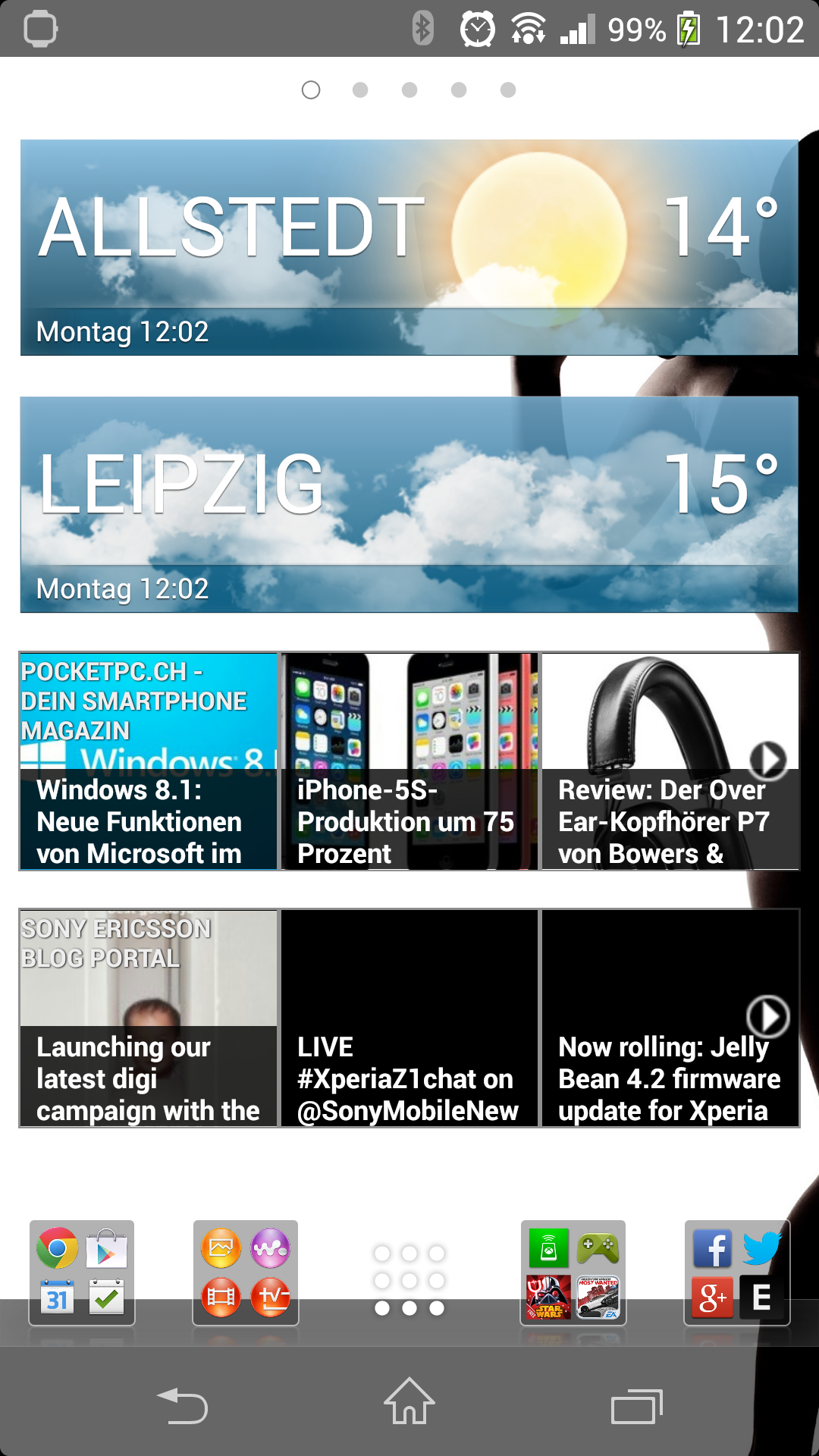Open the Bowers & Wilkins P7 headphone review

670,761
